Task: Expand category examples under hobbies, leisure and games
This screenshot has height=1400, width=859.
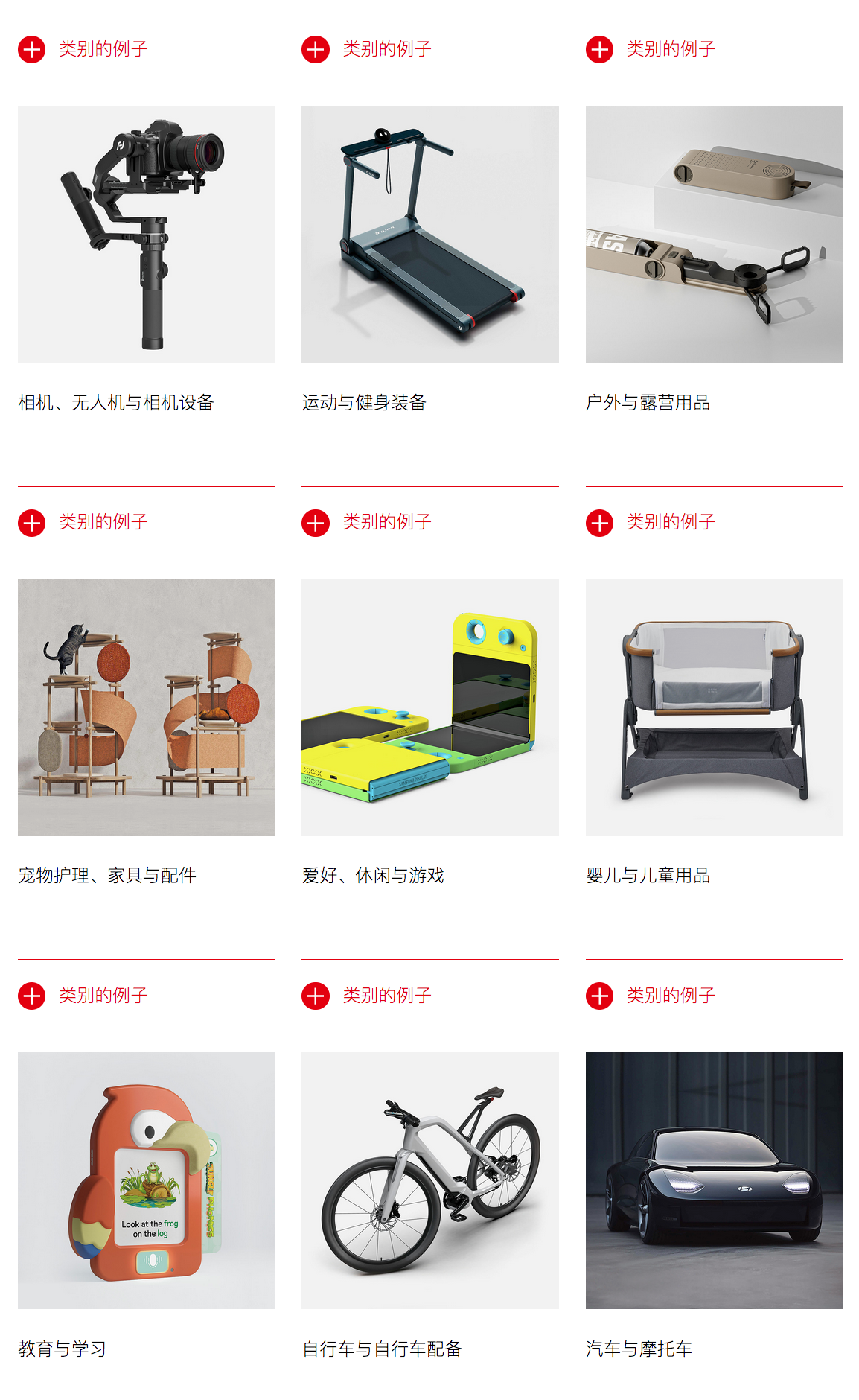Action: [x=316, y=996]
